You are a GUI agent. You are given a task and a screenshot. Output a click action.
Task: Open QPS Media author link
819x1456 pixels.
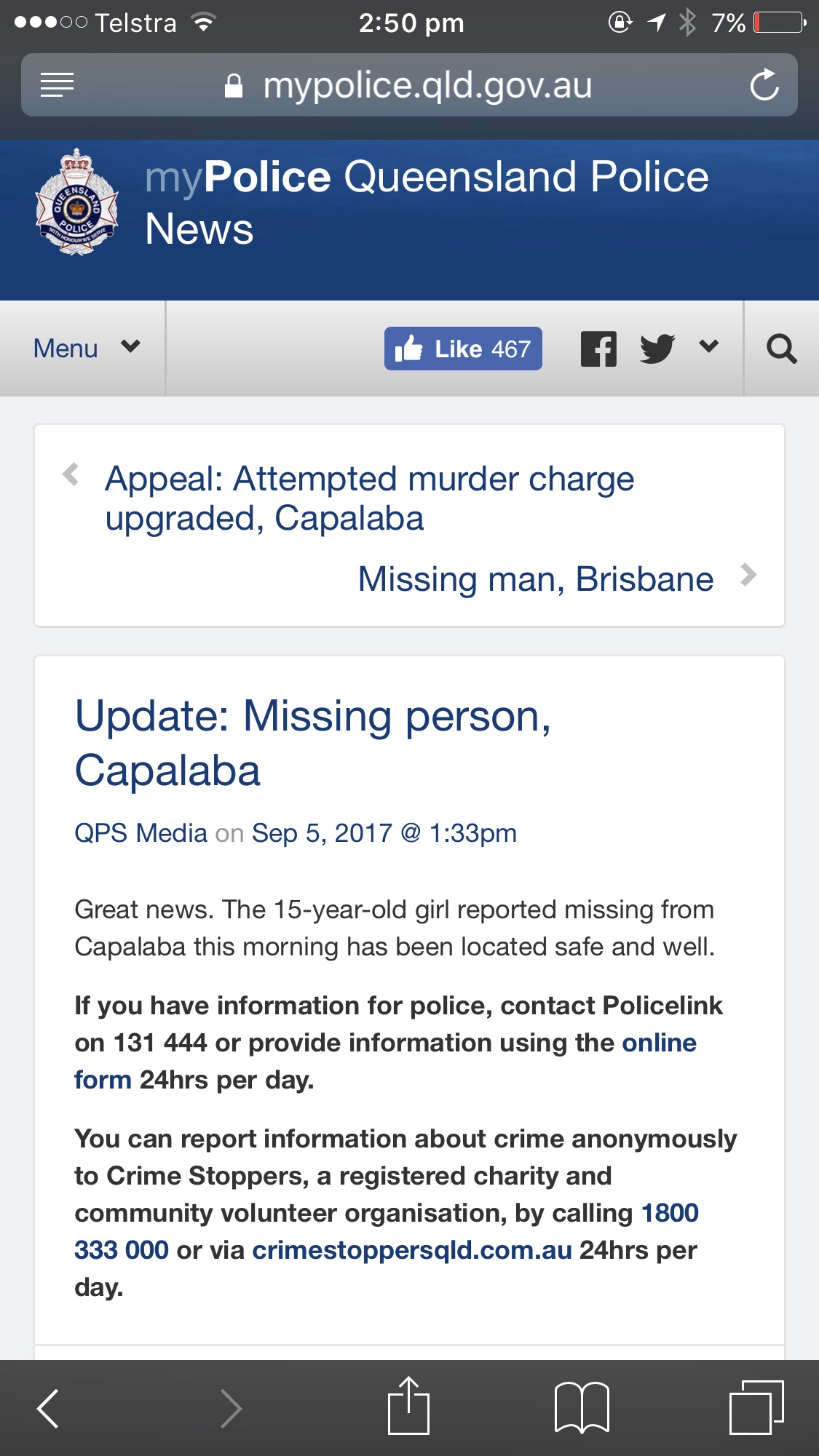(x=141, y=833)
